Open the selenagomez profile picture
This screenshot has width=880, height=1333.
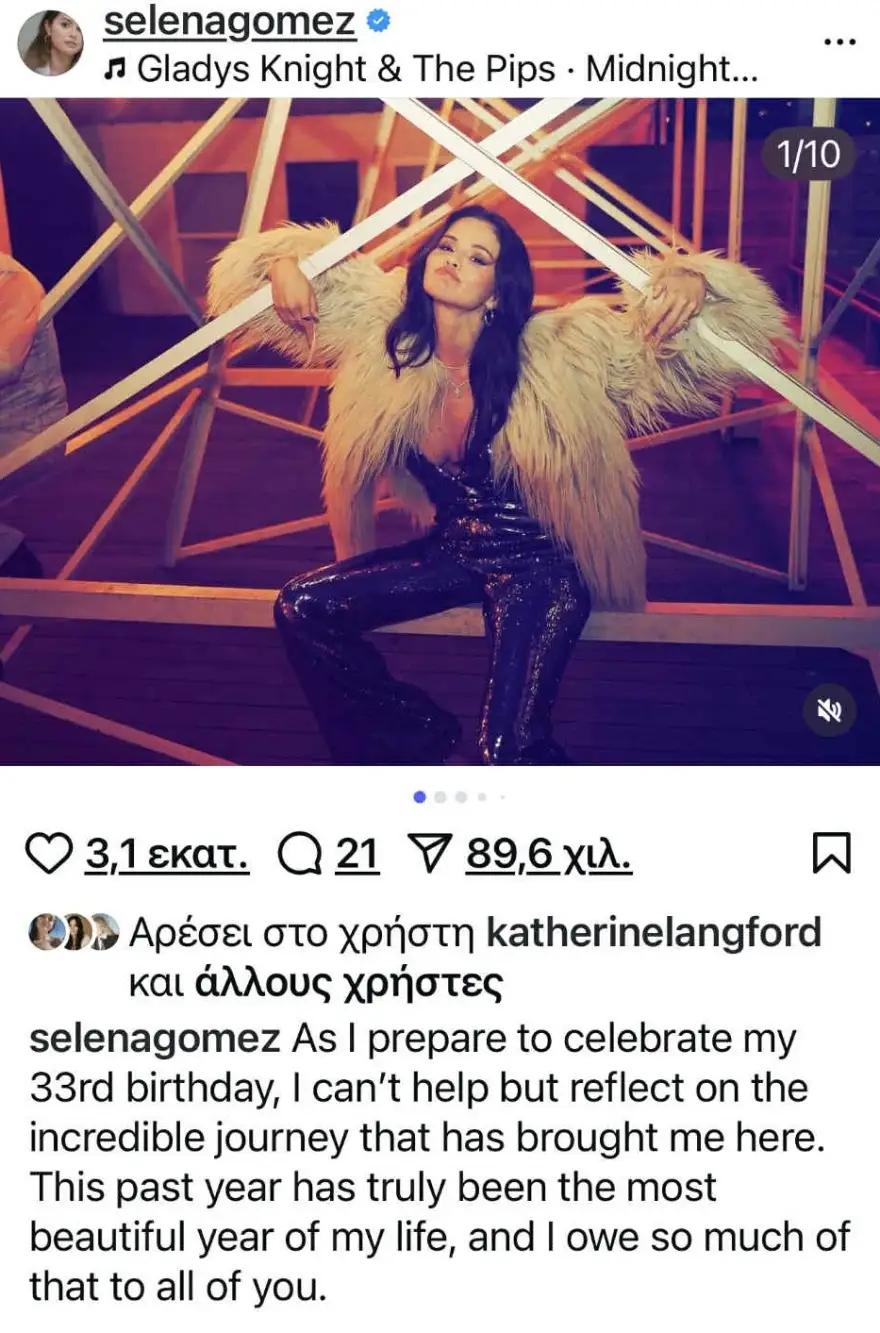[51, 43]
